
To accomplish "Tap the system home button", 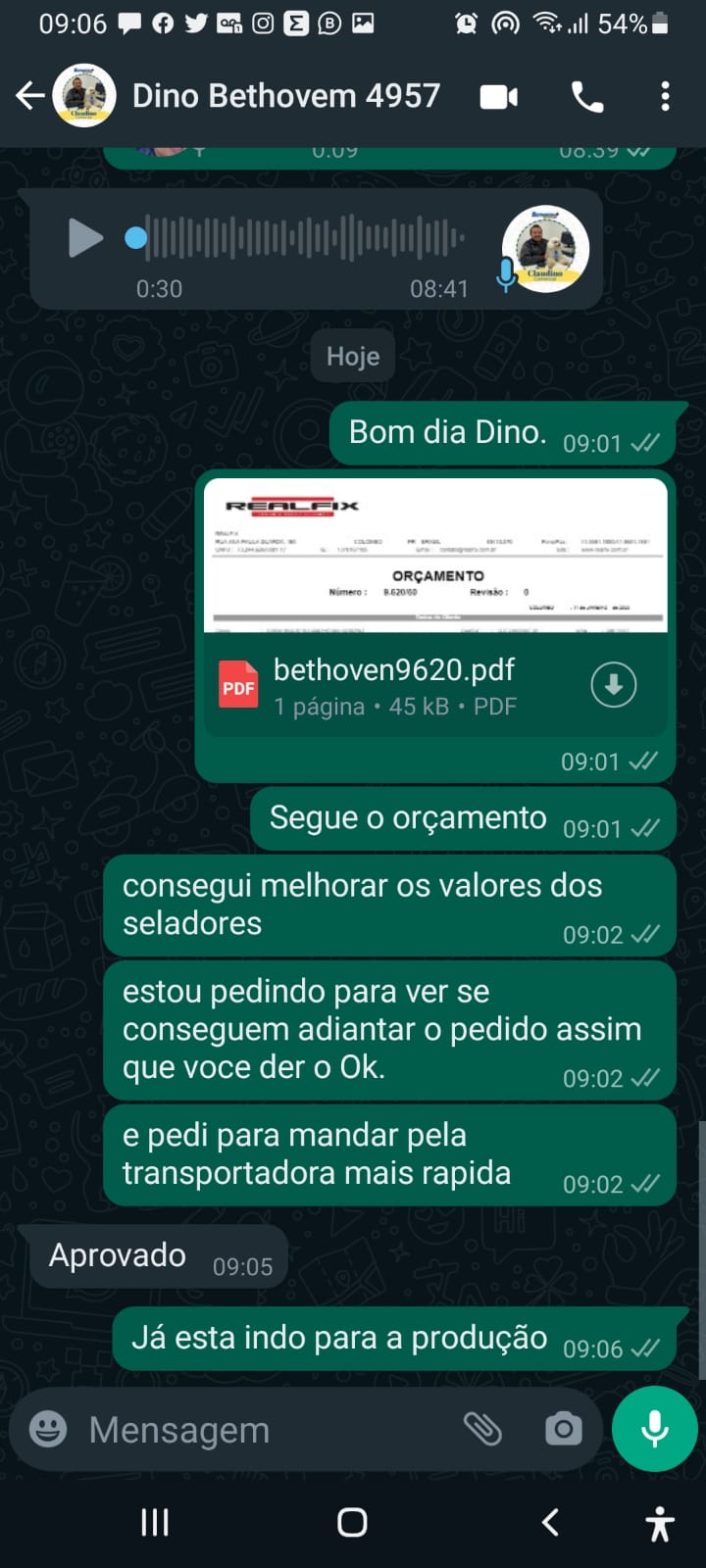I will [x=352, y=1522].
